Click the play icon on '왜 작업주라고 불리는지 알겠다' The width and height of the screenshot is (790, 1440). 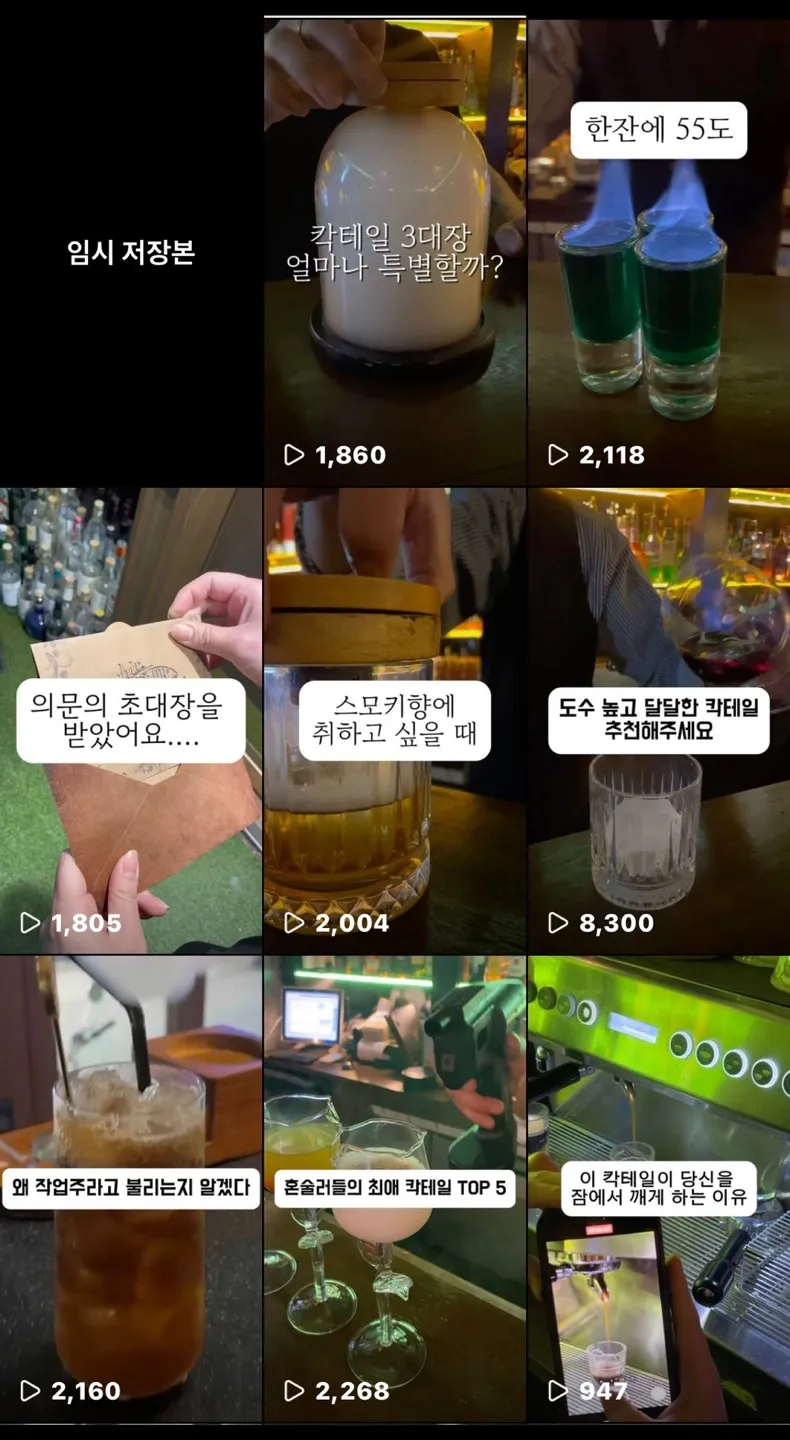[28, 1390]
